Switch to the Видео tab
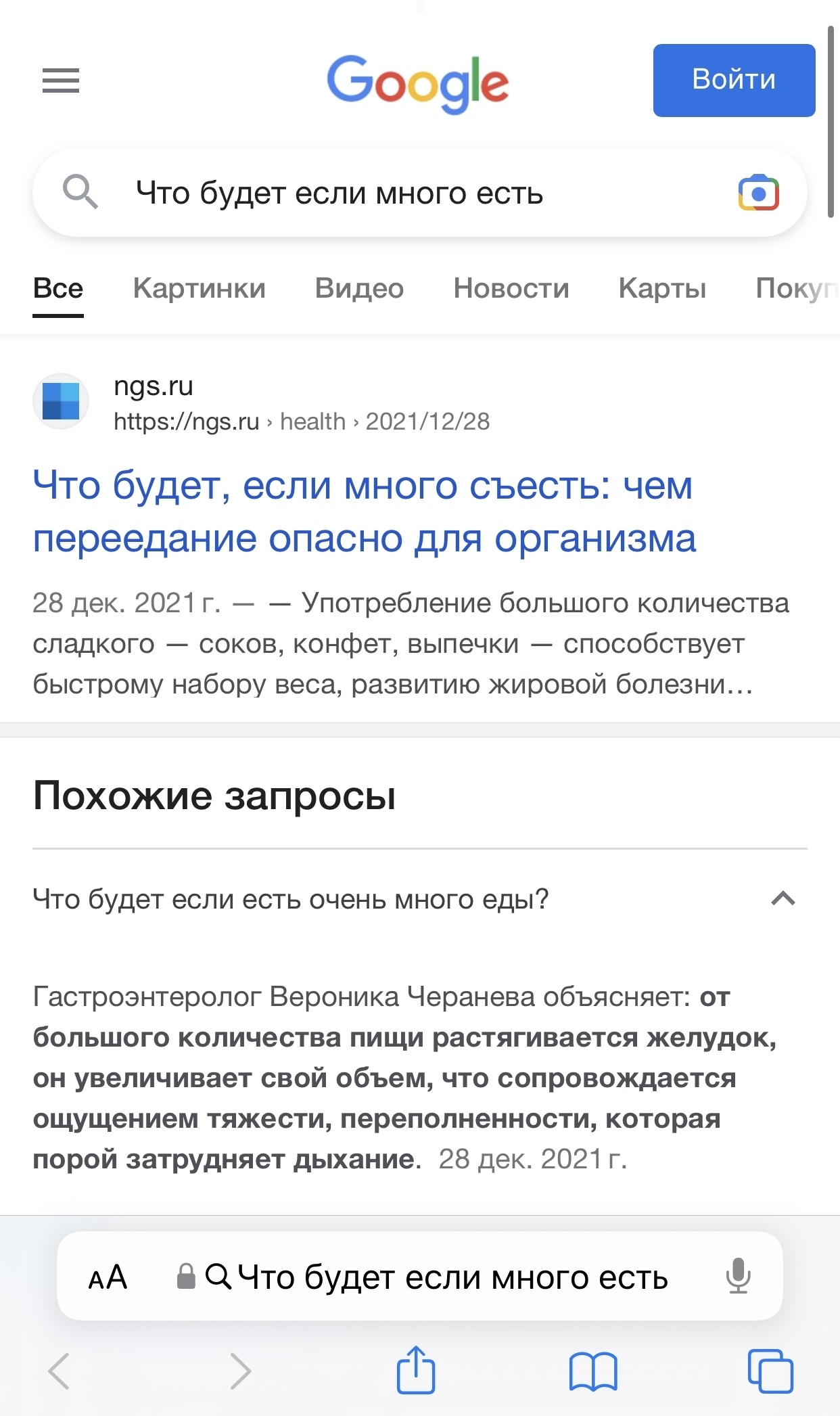The image size is (840, 1416). click(x=359, y=289)
